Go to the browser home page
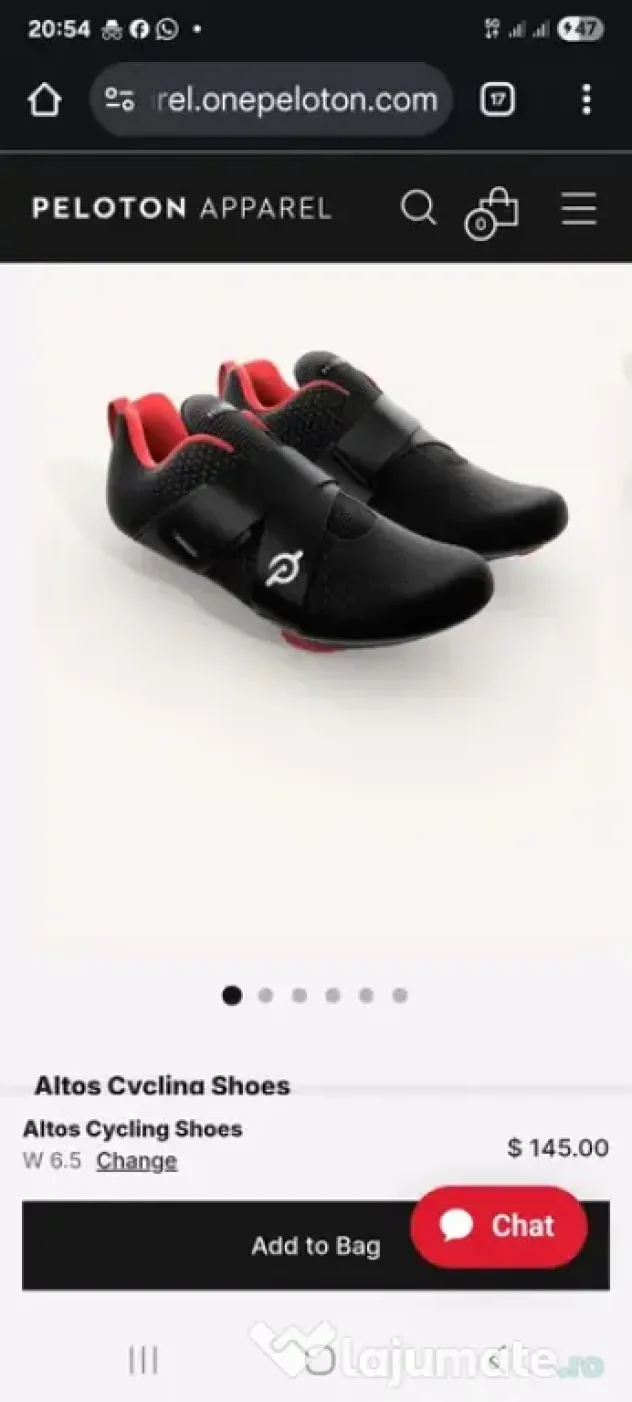The height and width of the screenshot is (1402, 632). click(44, 99)
